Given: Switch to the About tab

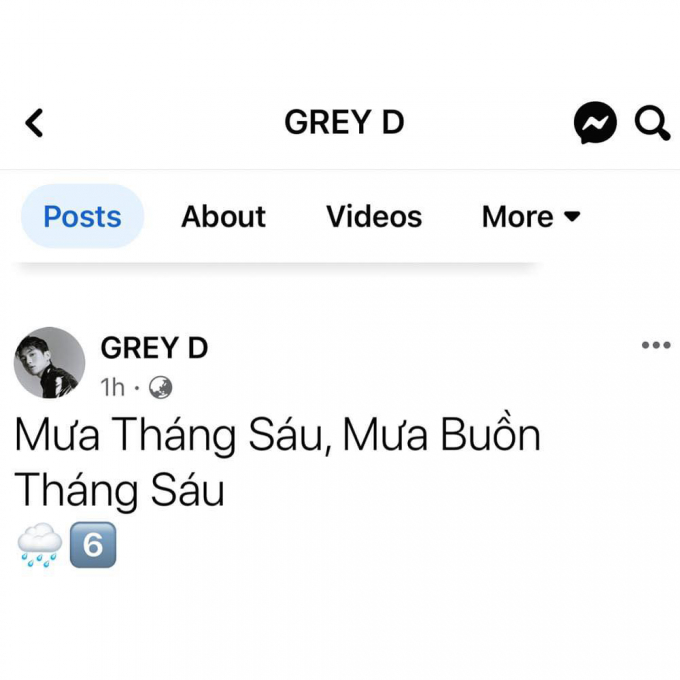Looking at the screenshot, I should [223, 216].
